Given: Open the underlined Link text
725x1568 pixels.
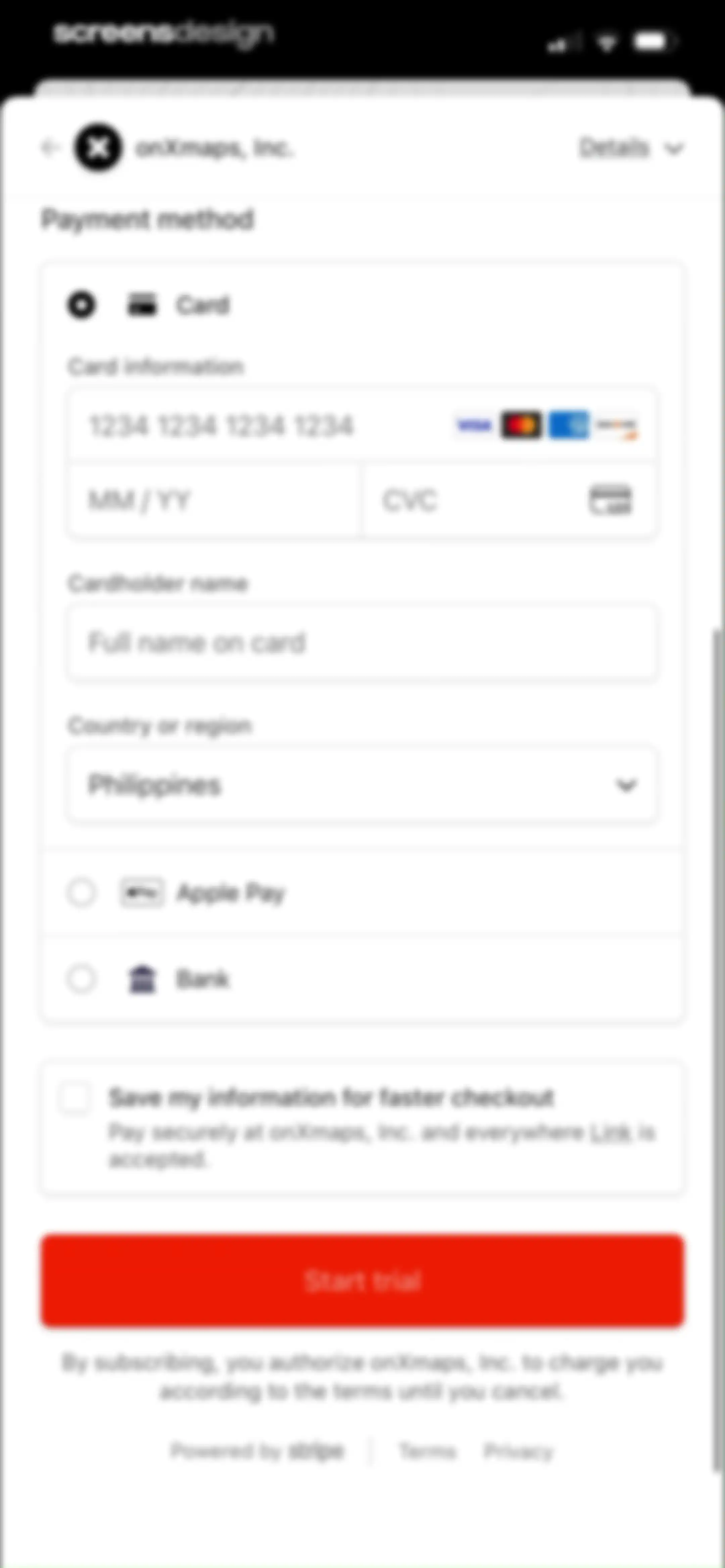Looking at the screenshot, I should [x=610, y=1132].
